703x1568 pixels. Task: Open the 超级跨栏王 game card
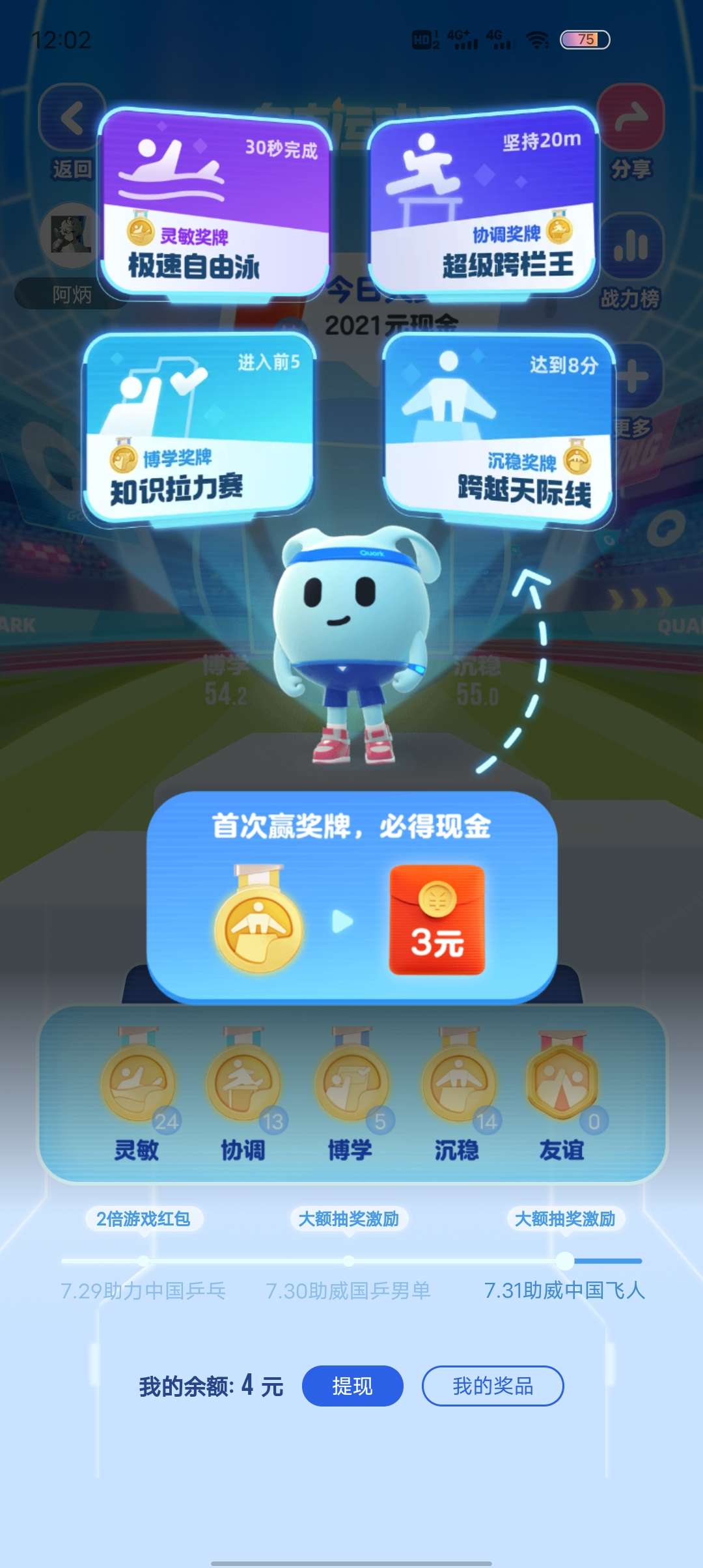[x=483, y=203]
